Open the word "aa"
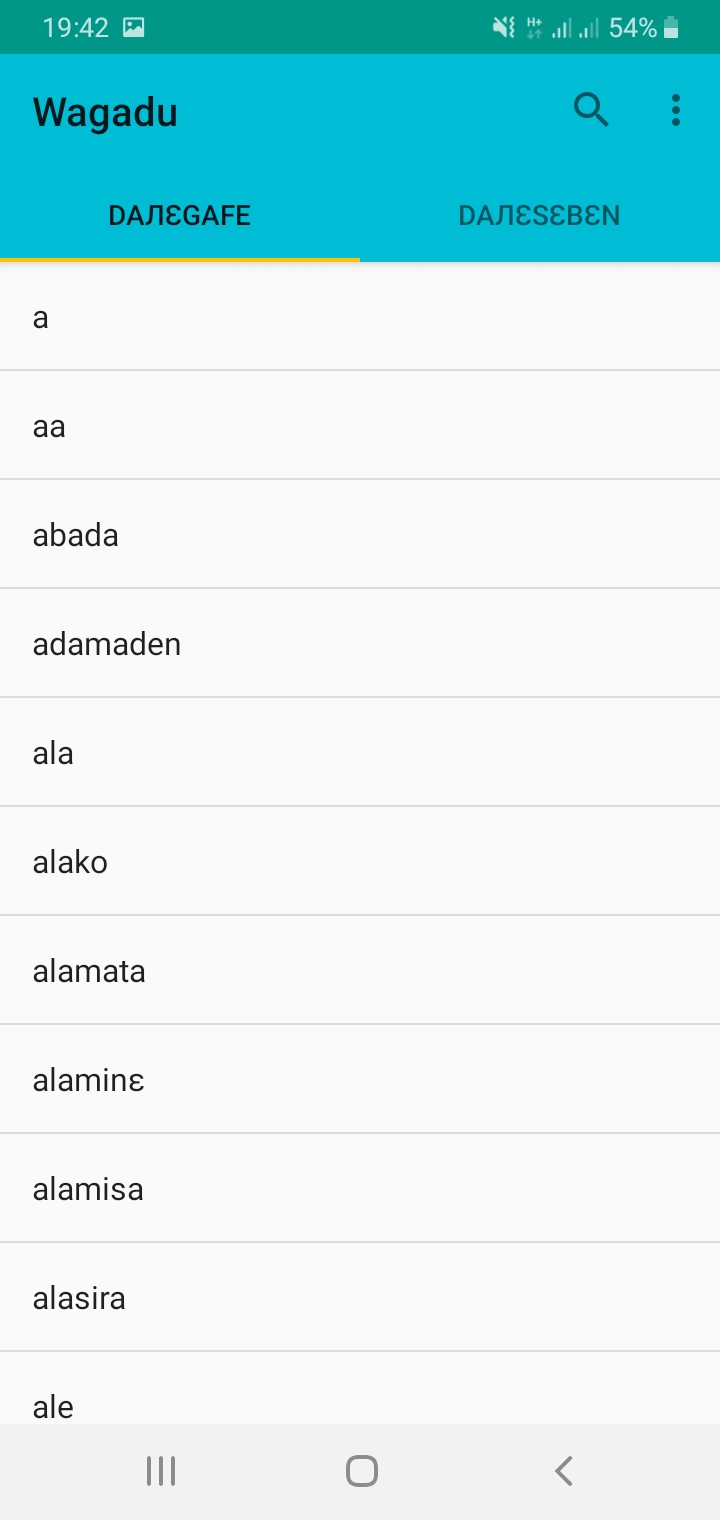This screenshot has height=1520, width=720. coord(360,425)
